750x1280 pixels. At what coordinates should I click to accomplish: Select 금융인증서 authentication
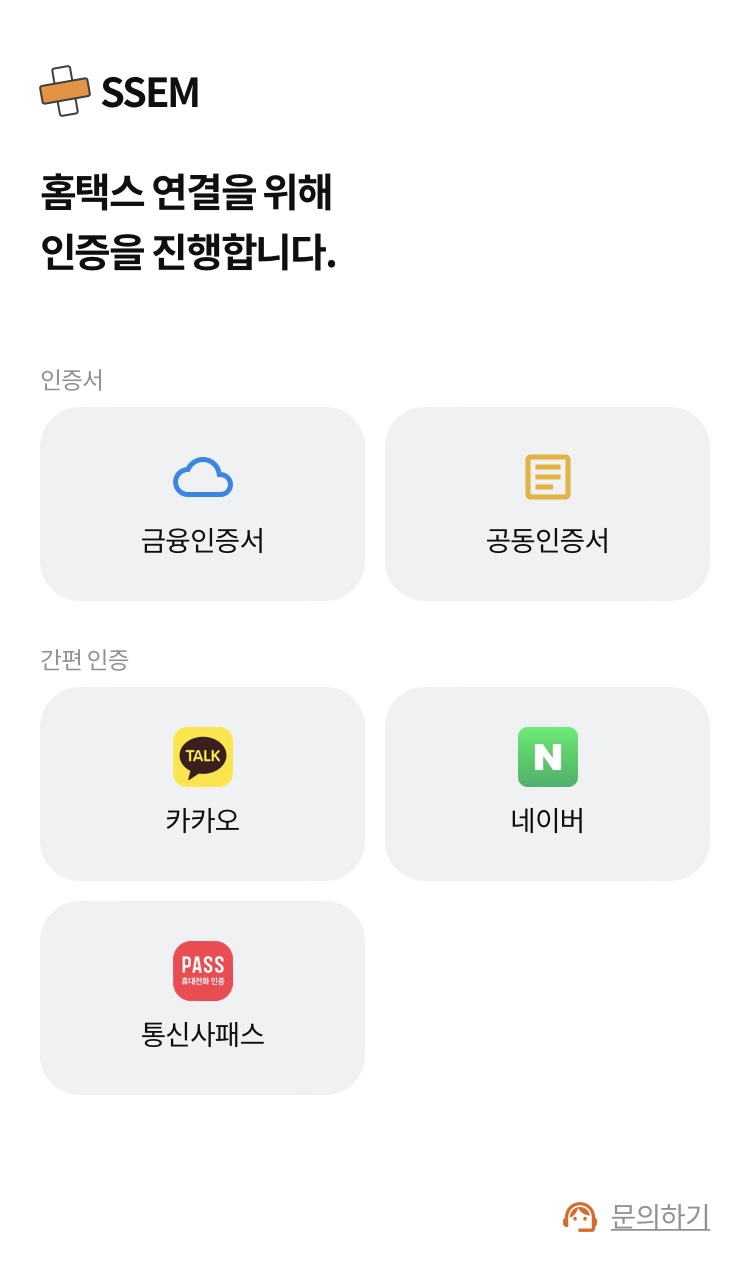[202, 504]
